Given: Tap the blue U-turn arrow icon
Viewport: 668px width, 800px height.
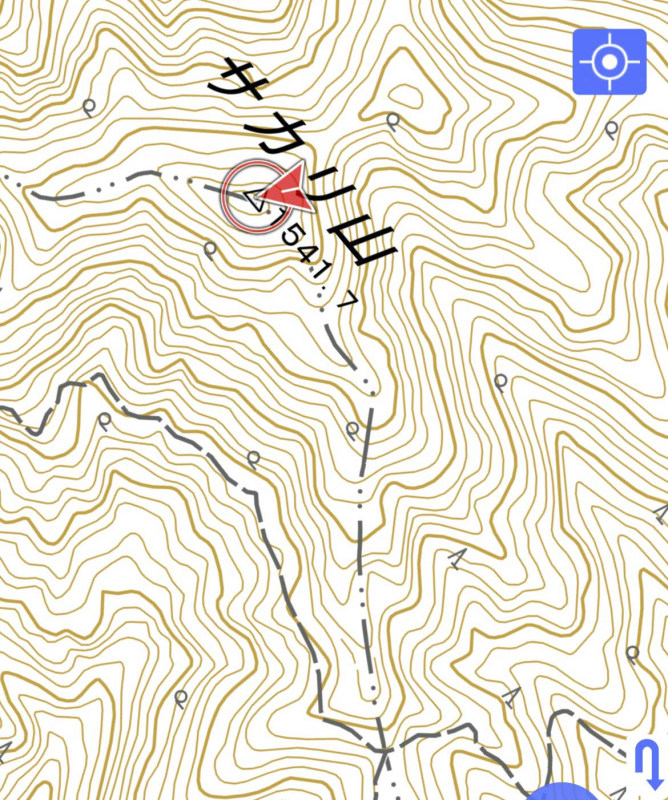Looking at the screenshot, I should tap(650, 765).
